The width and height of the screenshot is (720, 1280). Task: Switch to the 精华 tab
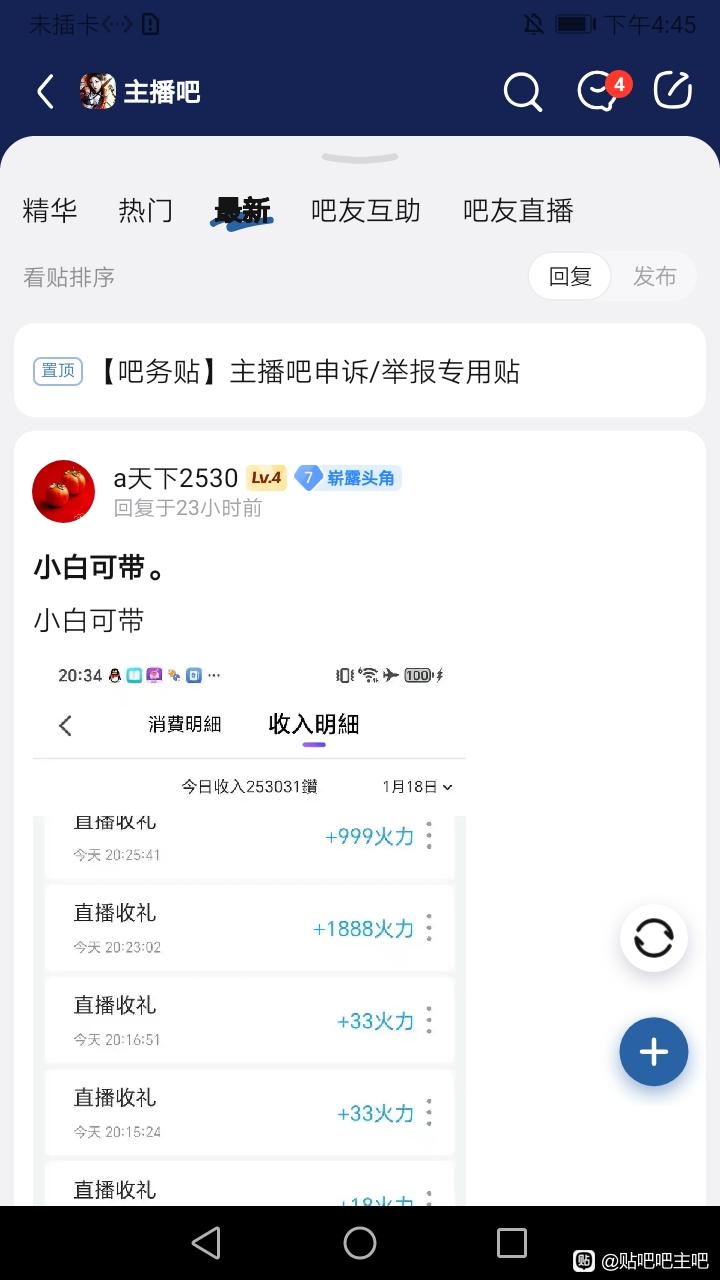pos(50,211)
